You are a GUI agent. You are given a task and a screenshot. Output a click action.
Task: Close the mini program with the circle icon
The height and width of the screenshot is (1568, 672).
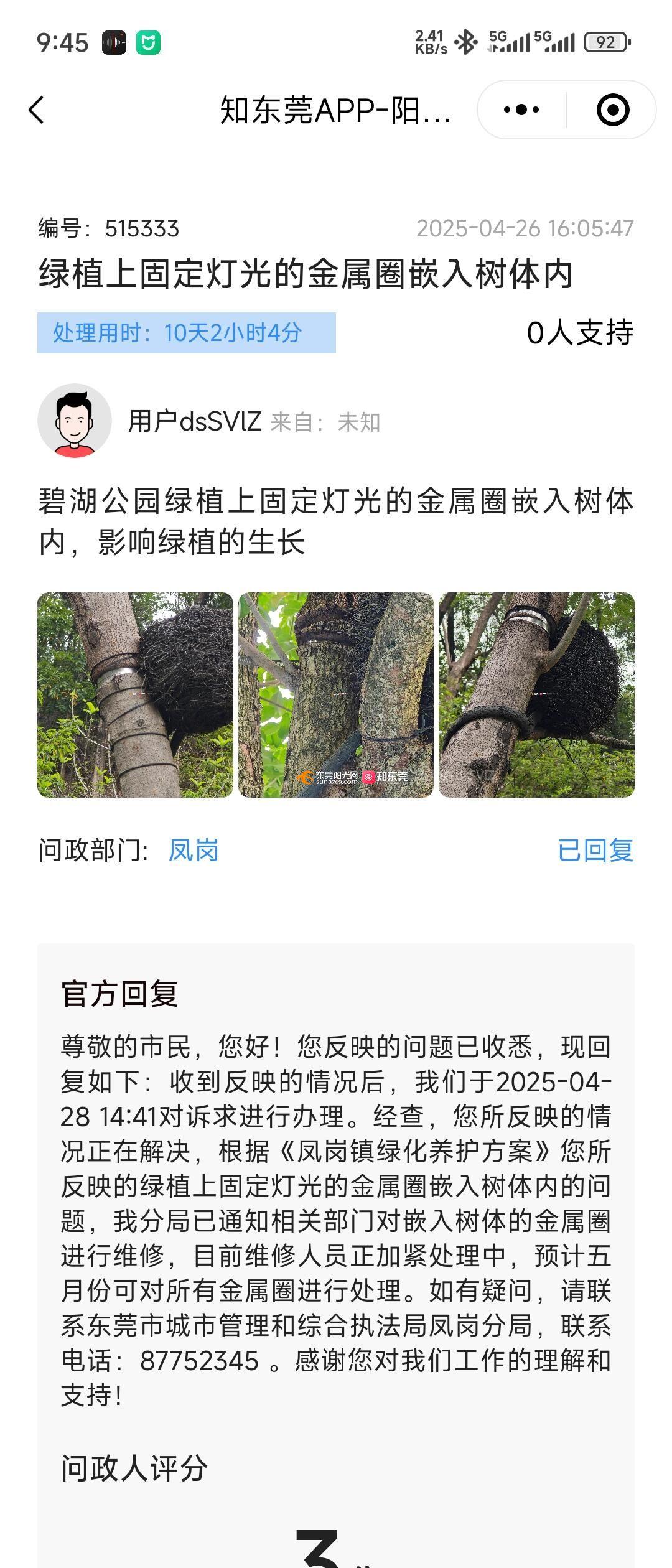pyautogui.click(x=613, y=110)
